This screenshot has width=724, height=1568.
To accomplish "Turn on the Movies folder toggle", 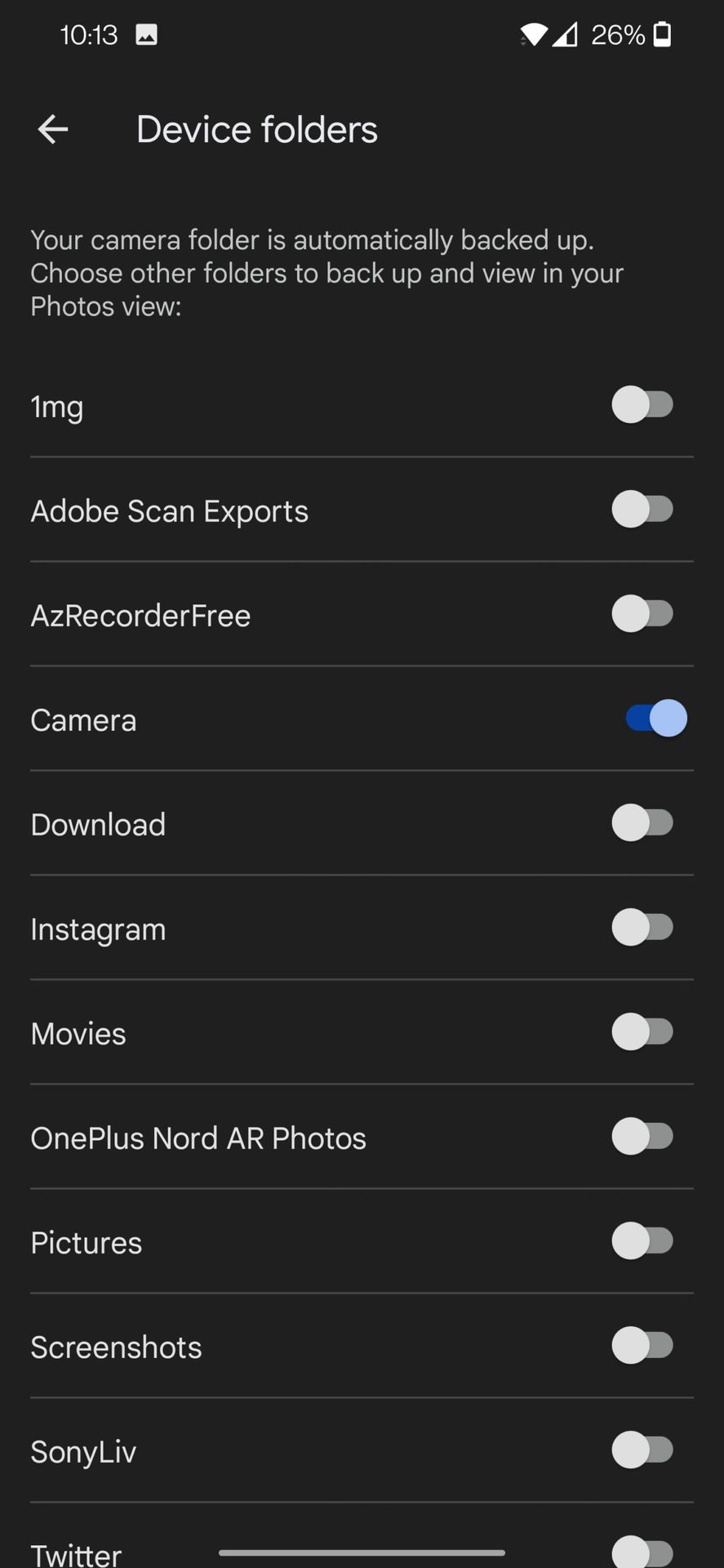I will (642, 1032).
